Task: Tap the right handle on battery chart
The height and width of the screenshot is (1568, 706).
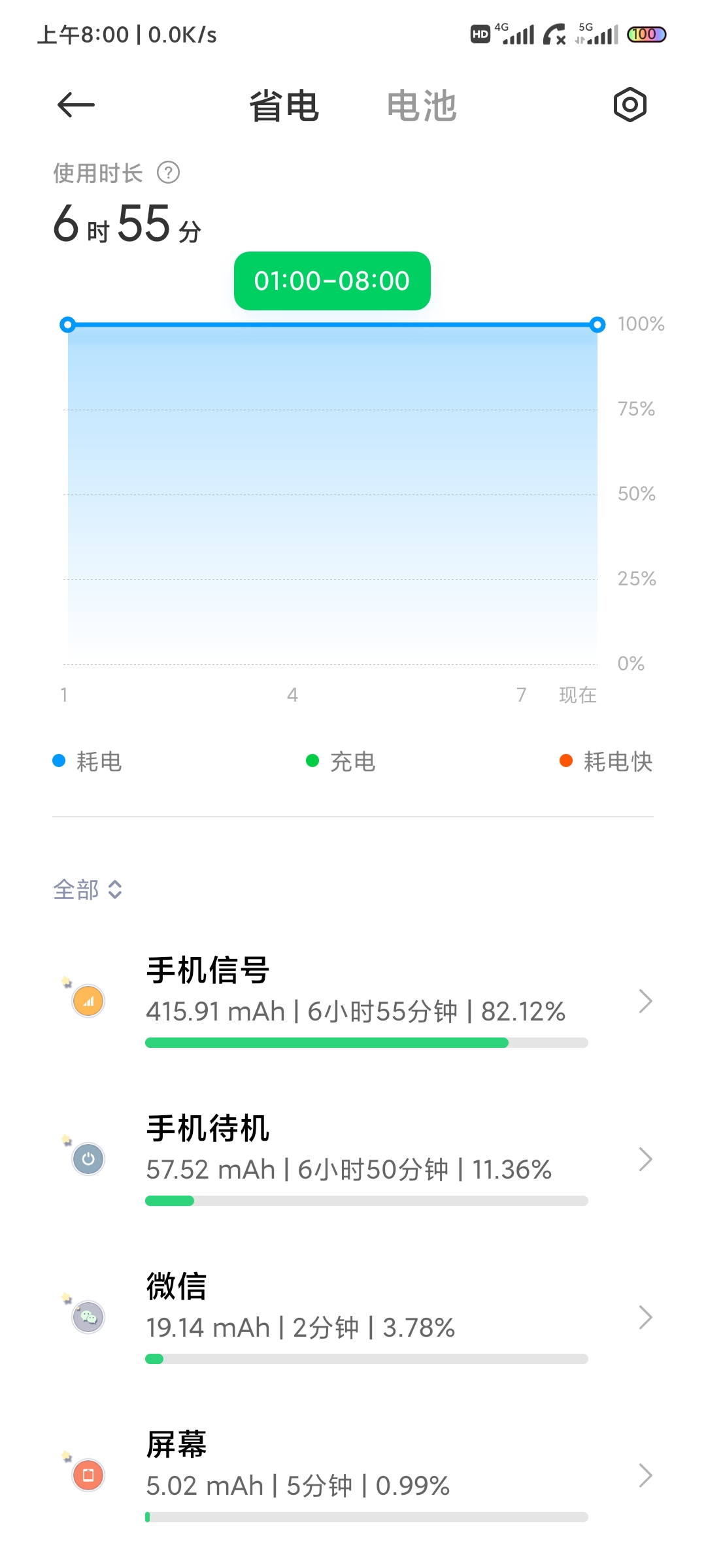Action: point(597,325)
